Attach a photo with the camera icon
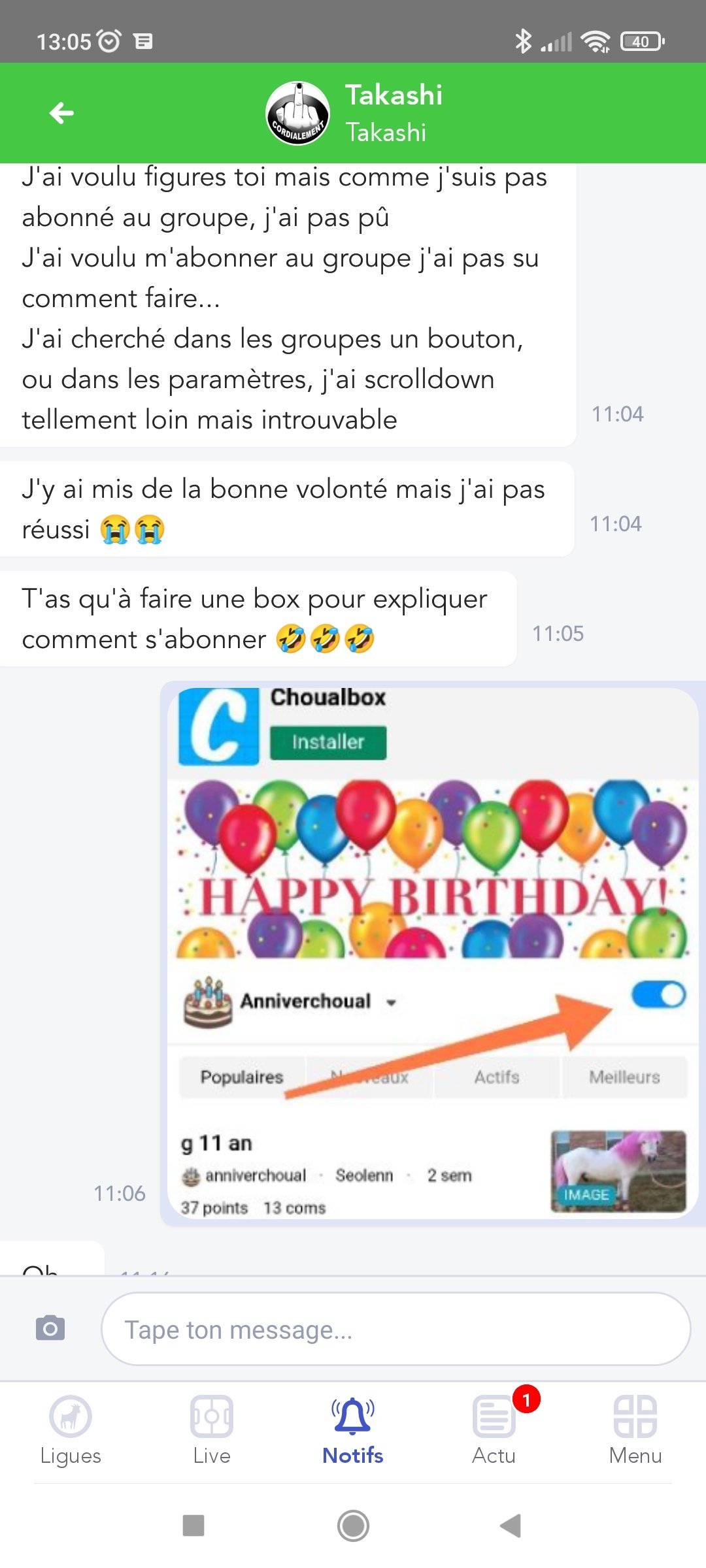 coord(50,1328)
